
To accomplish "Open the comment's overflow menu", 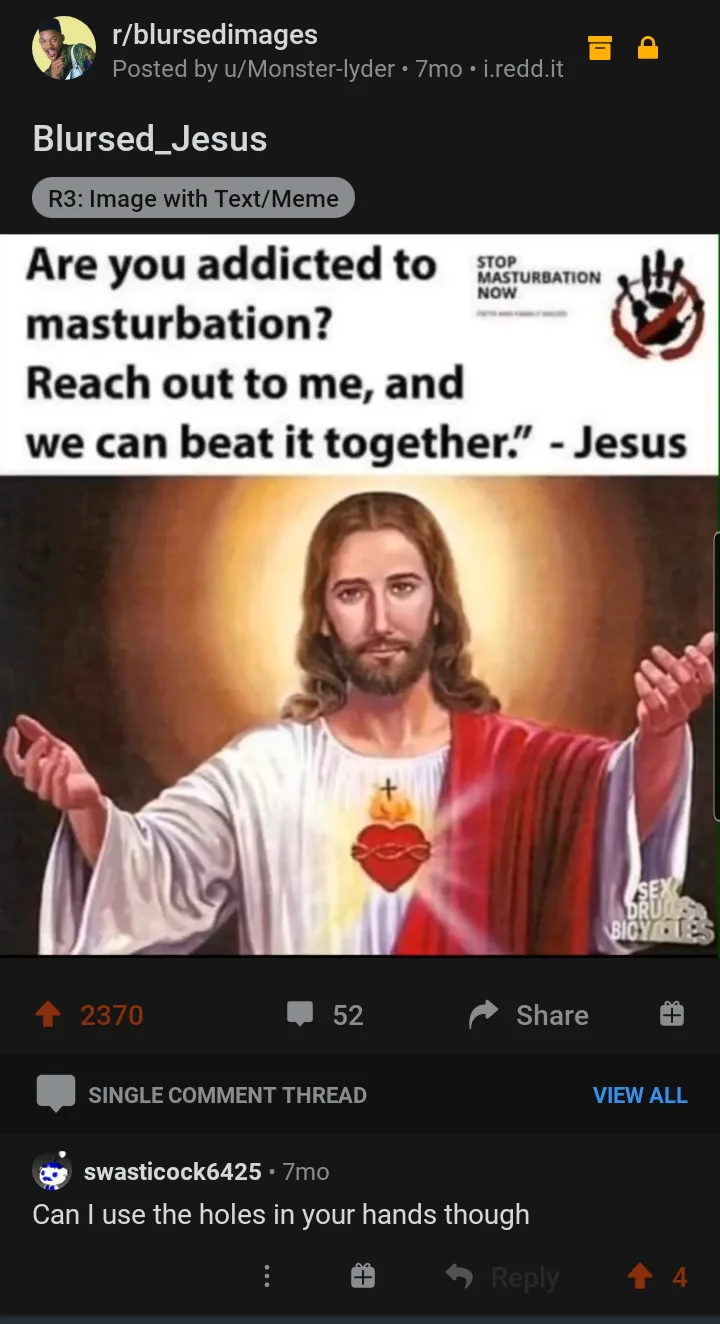I will point(266,1276).
